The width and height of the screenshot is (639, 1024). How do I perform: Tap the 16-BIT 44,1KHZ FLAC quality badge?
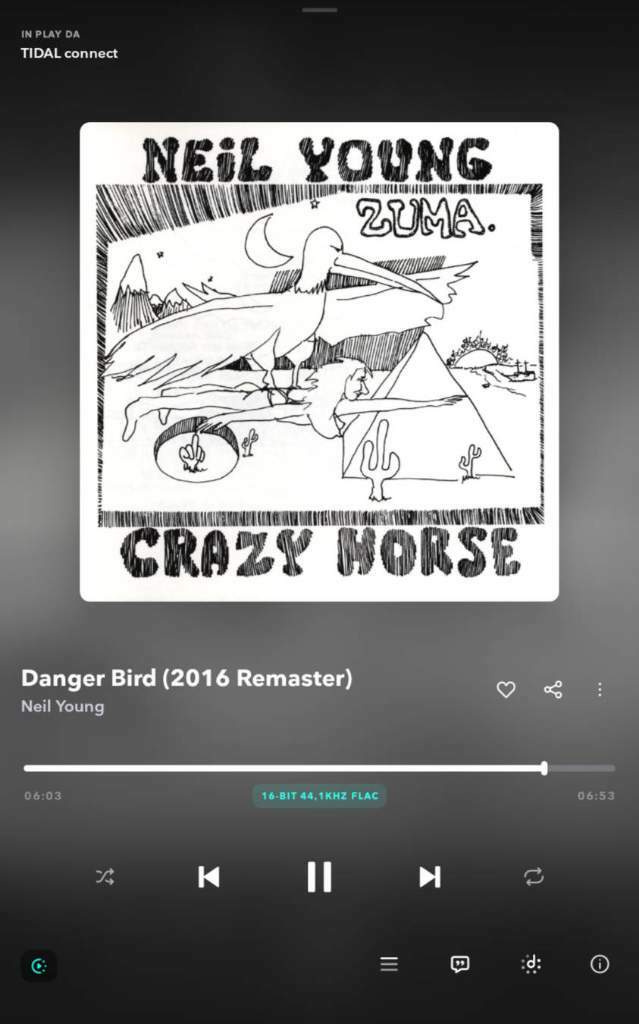tap(319, 796)
